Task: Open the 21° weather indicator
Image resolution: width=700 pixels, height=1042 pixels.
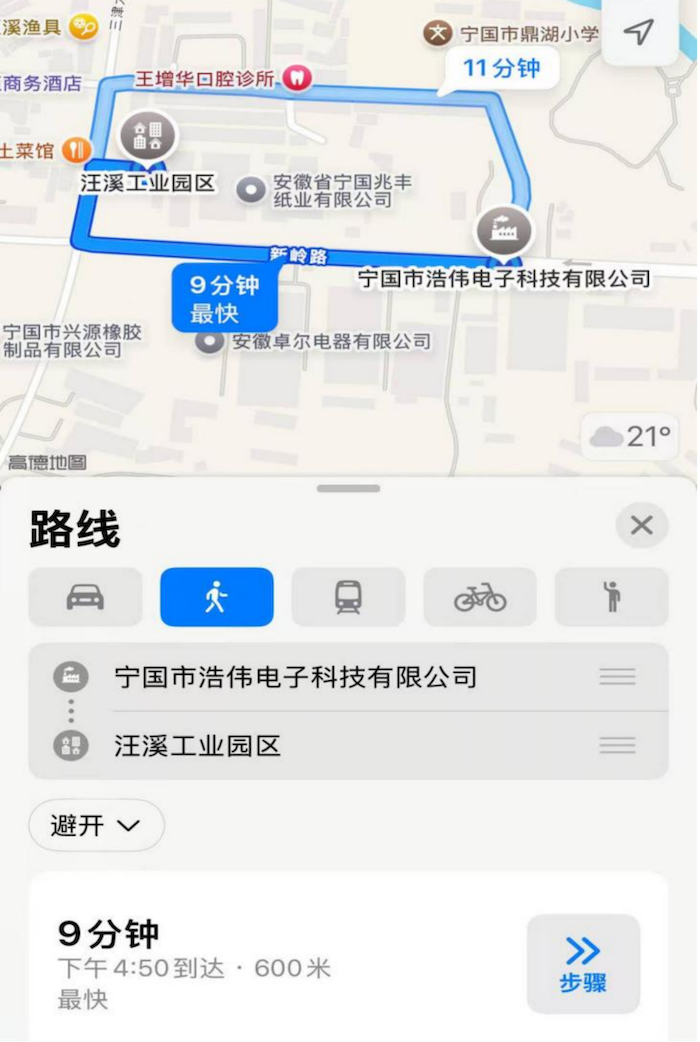Action: point(630,437)
